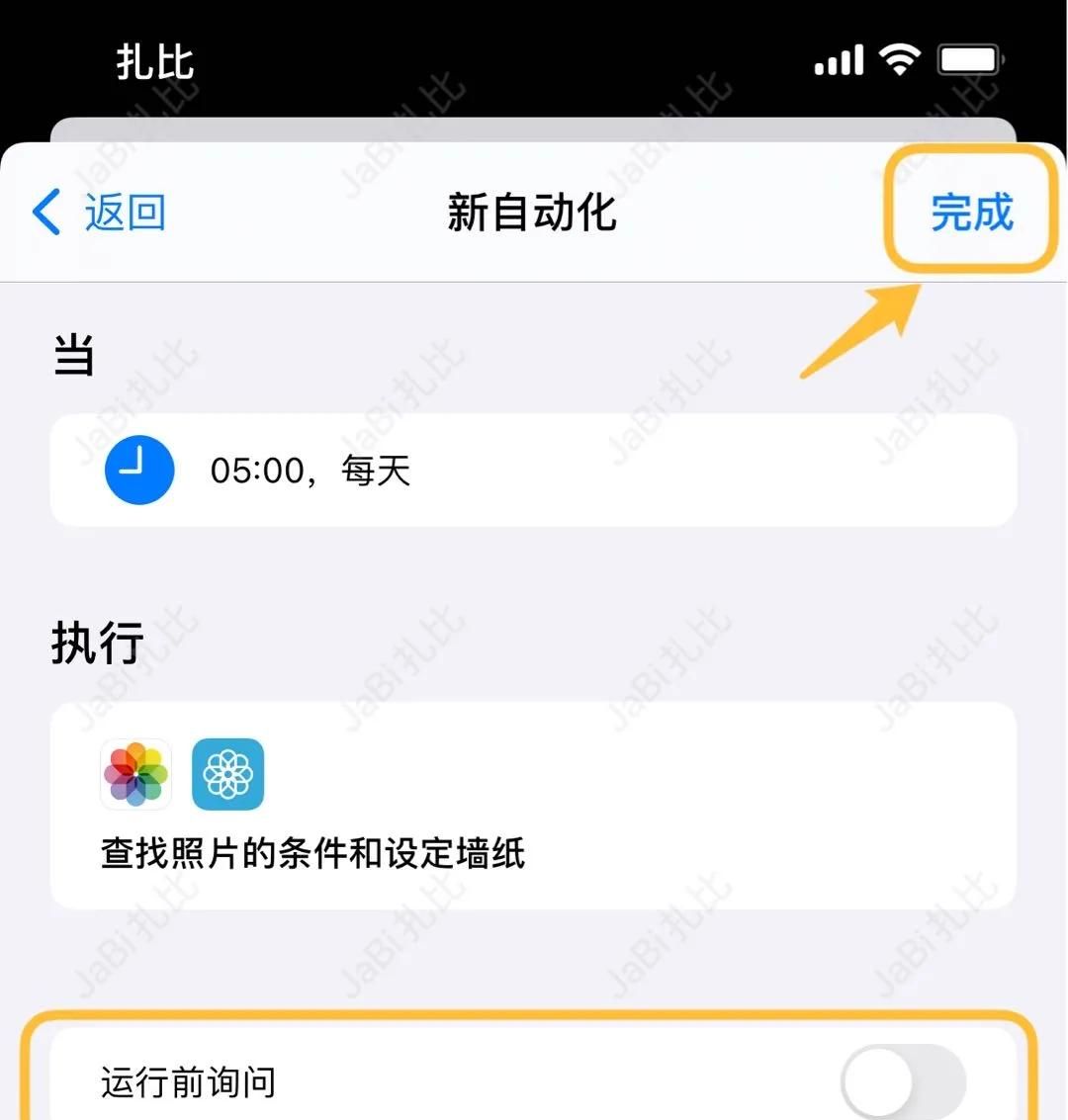Tap 完成 to save the automation

(970, 214)
